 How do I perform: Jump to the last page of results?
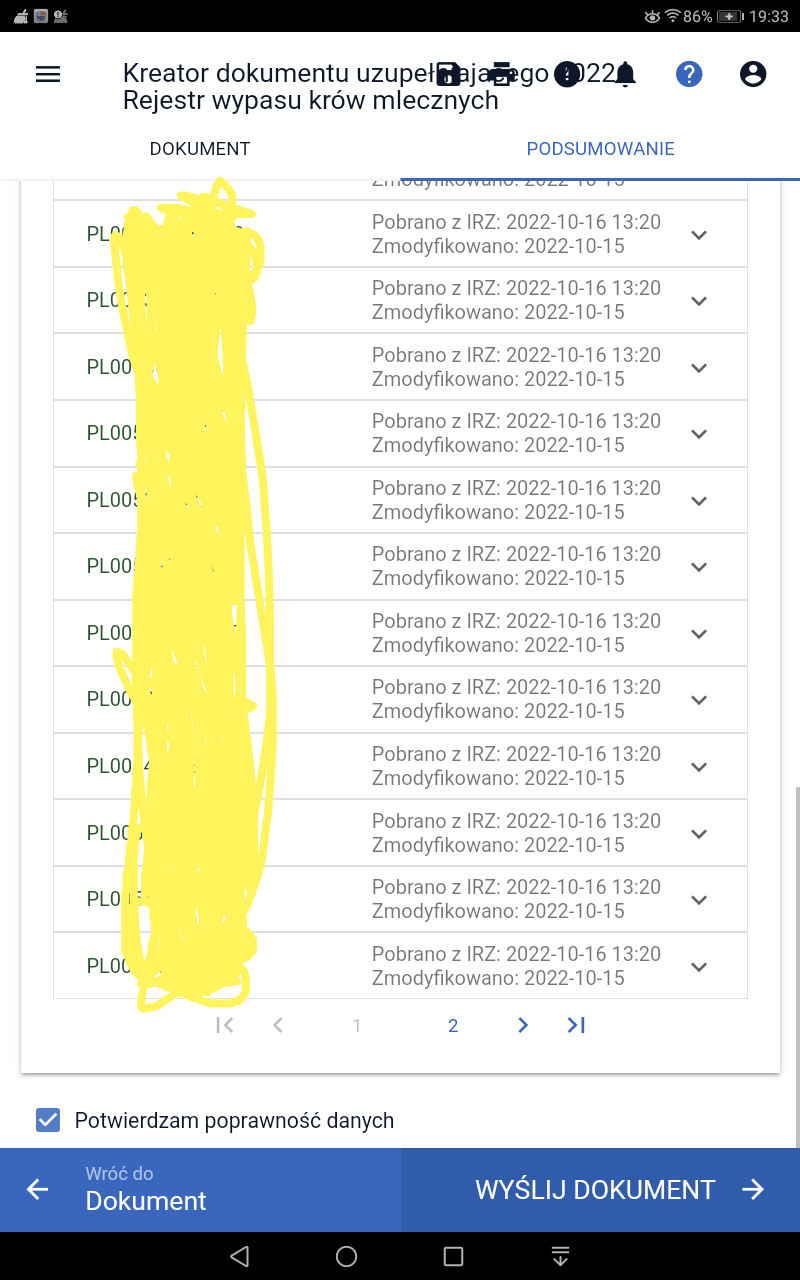576,1025
